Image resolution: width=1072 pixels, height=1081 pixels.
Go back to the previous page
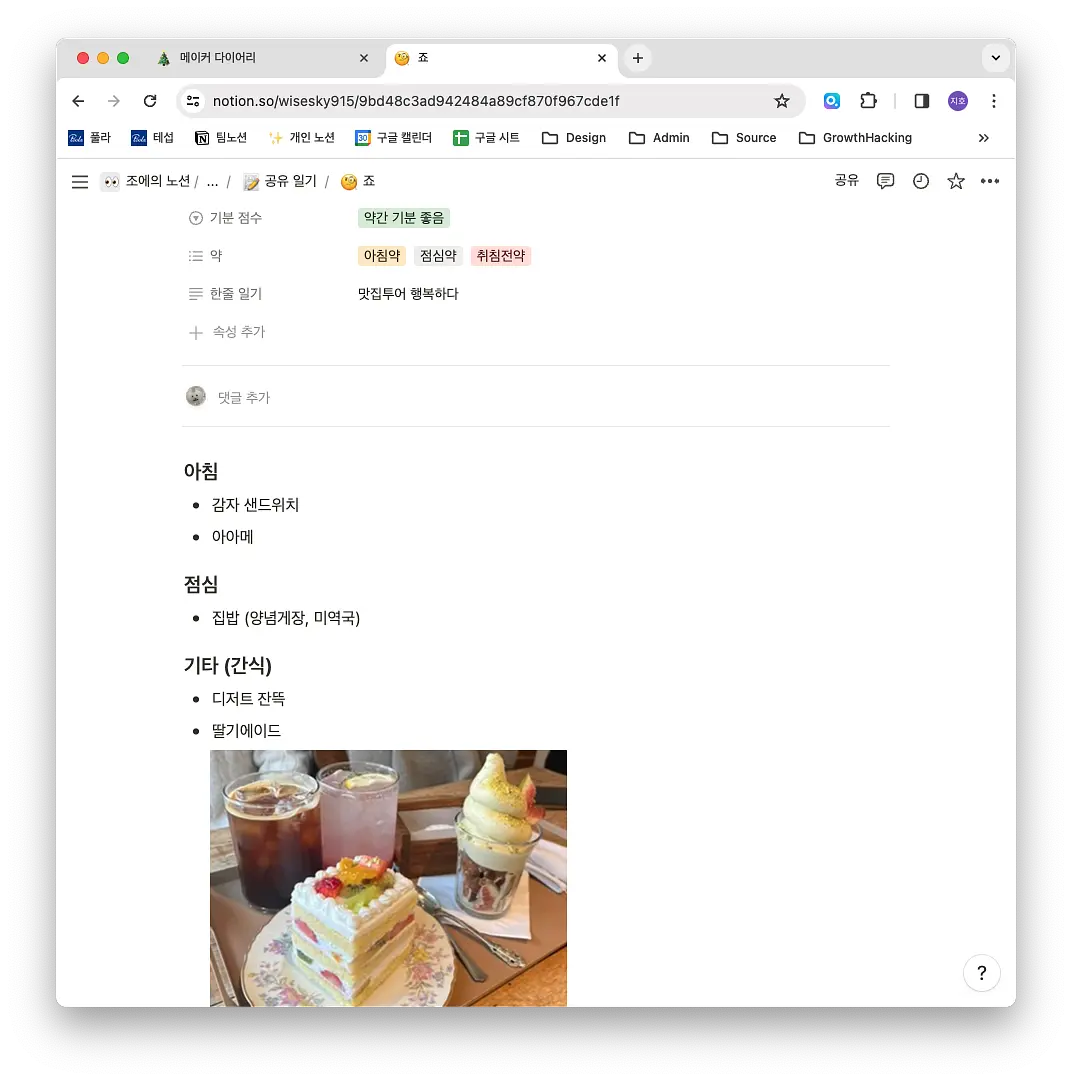(x=78, y=101)
